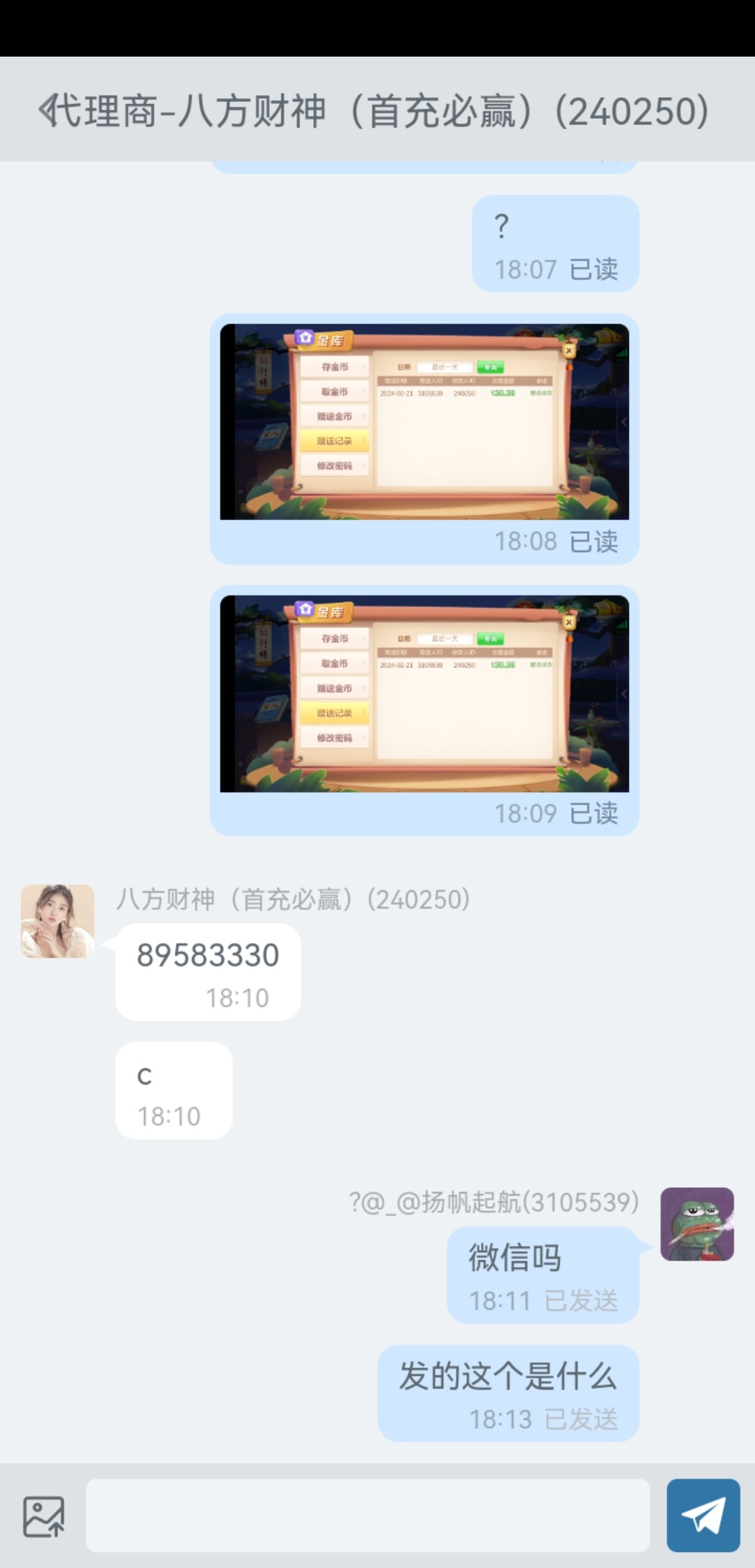This screenshot has height=1568, width=755.
Task: Focus the message input field
Action: (x=367, y=1516)
